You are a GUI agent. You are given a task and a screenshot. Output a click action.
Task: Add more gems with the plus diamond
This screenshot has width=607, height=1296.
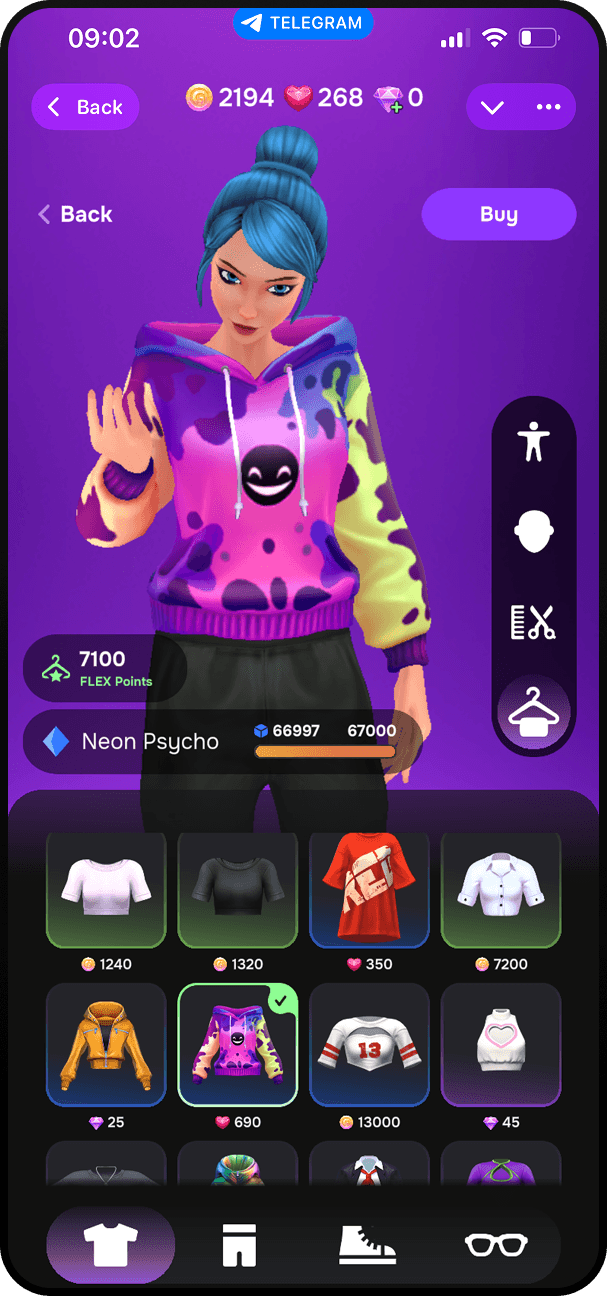click(388, 98)
